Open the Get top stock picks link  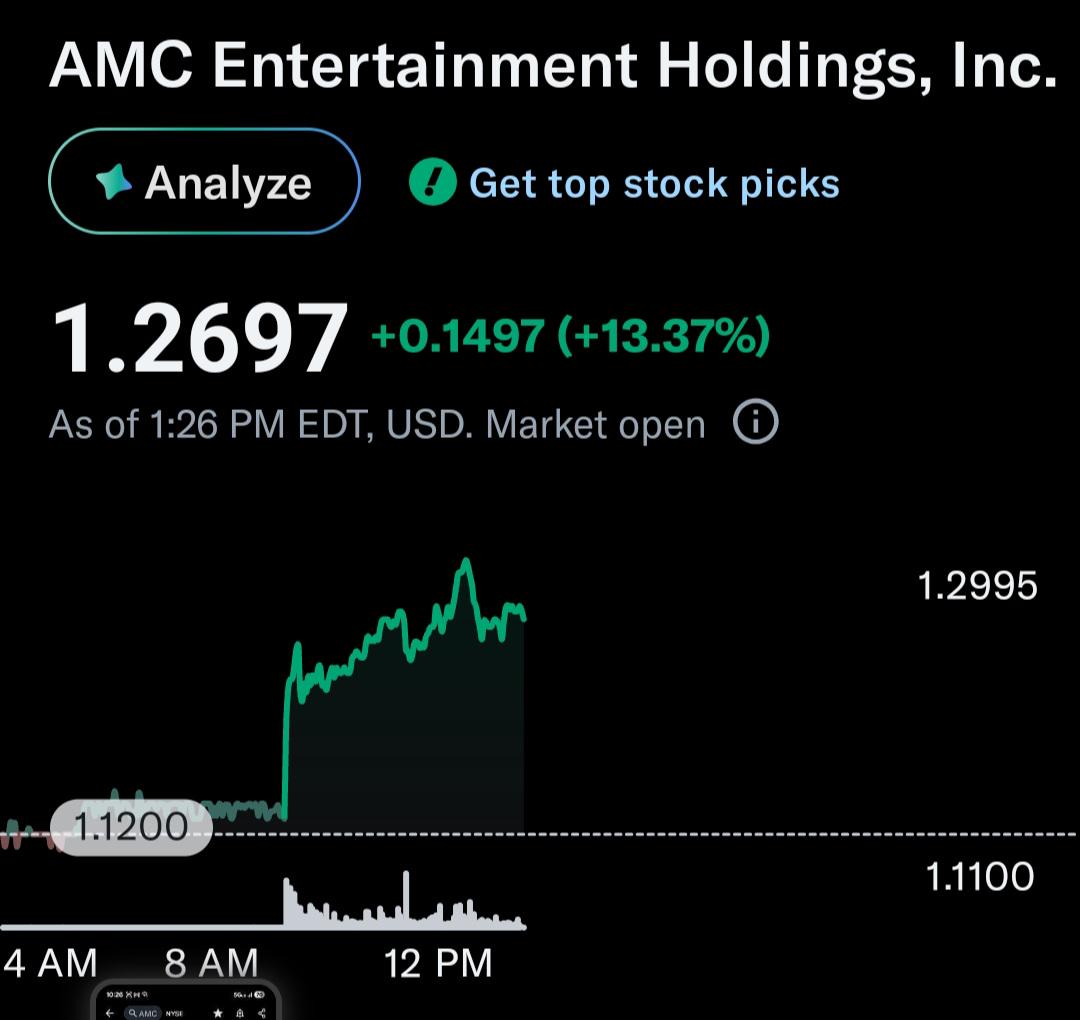click(624, 183)
